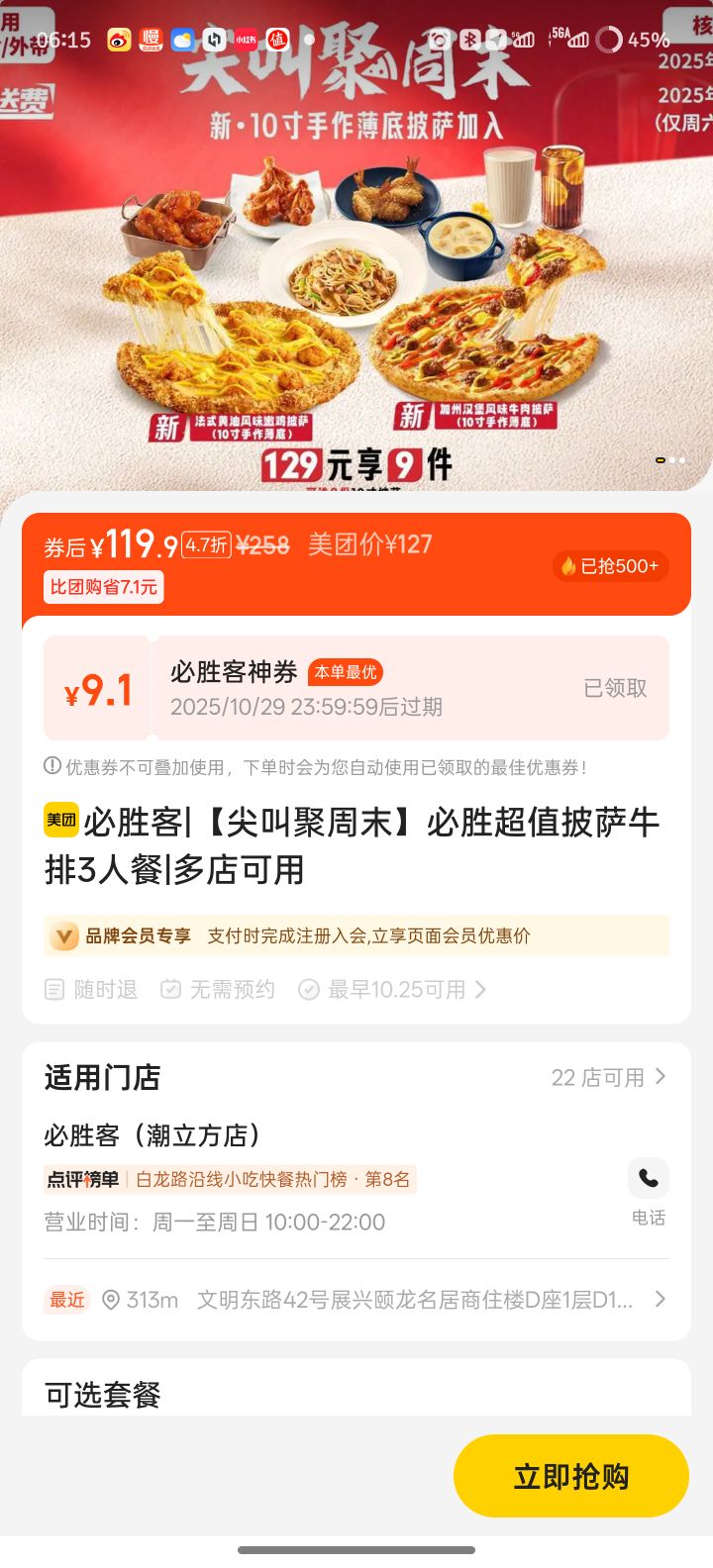Screen dimensions: 713x1568
Task: Open the 品牌会员专享 membership banner
Action: (356, 935)
